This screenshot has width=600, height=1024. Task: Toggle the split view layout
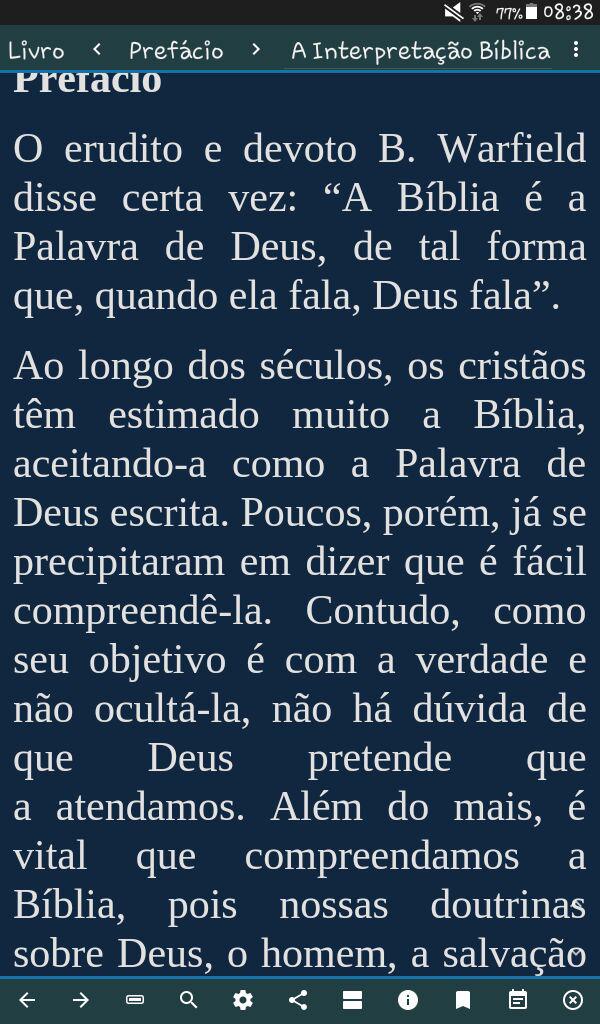point(352,999)
